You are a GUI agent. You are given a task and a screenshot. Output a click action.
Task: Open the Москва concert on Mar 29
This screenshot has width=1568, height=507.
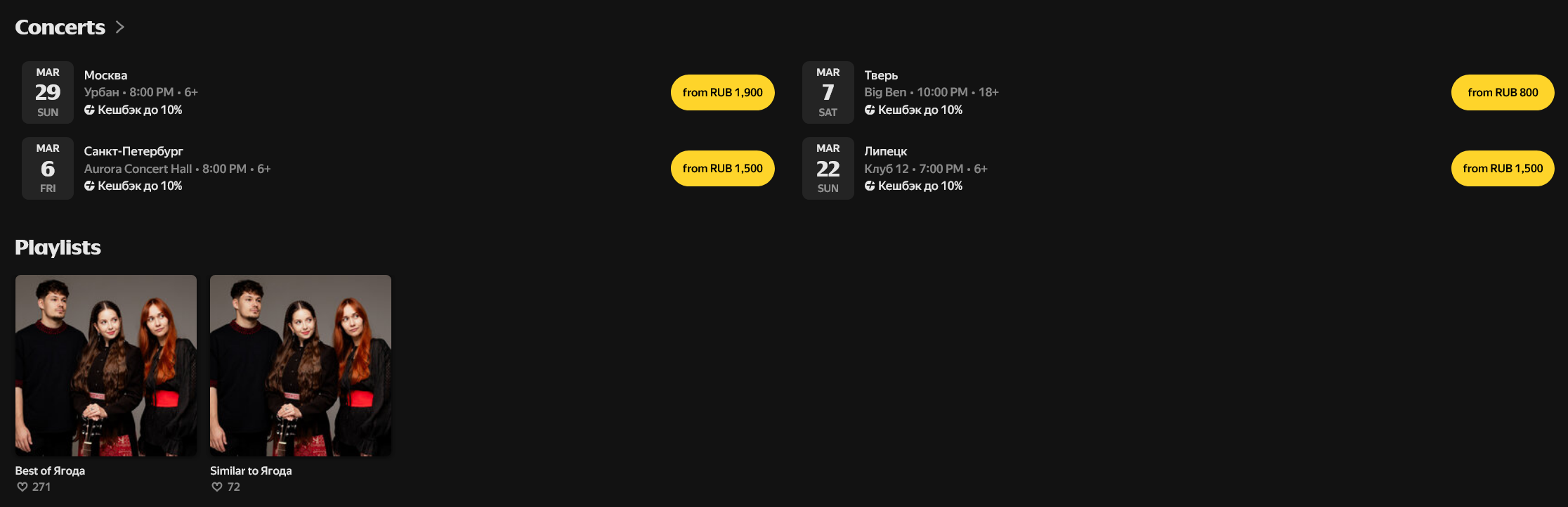[x=105, y=75]
